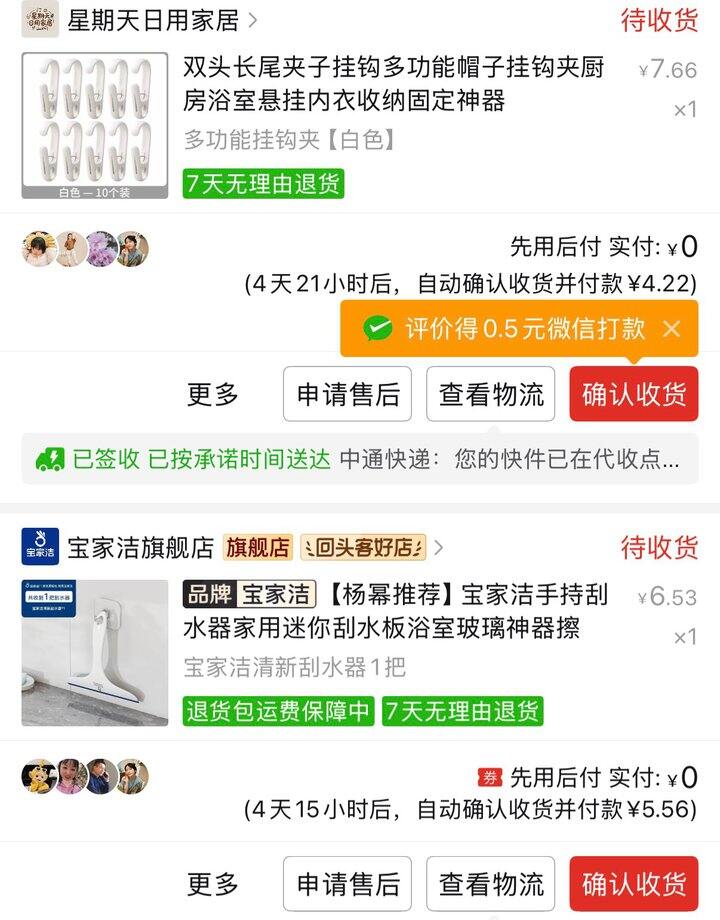This screenshot has width=720, height=920.
Task: Tap 更多 for the 宝家洁 order
Action: coord(213,884)
